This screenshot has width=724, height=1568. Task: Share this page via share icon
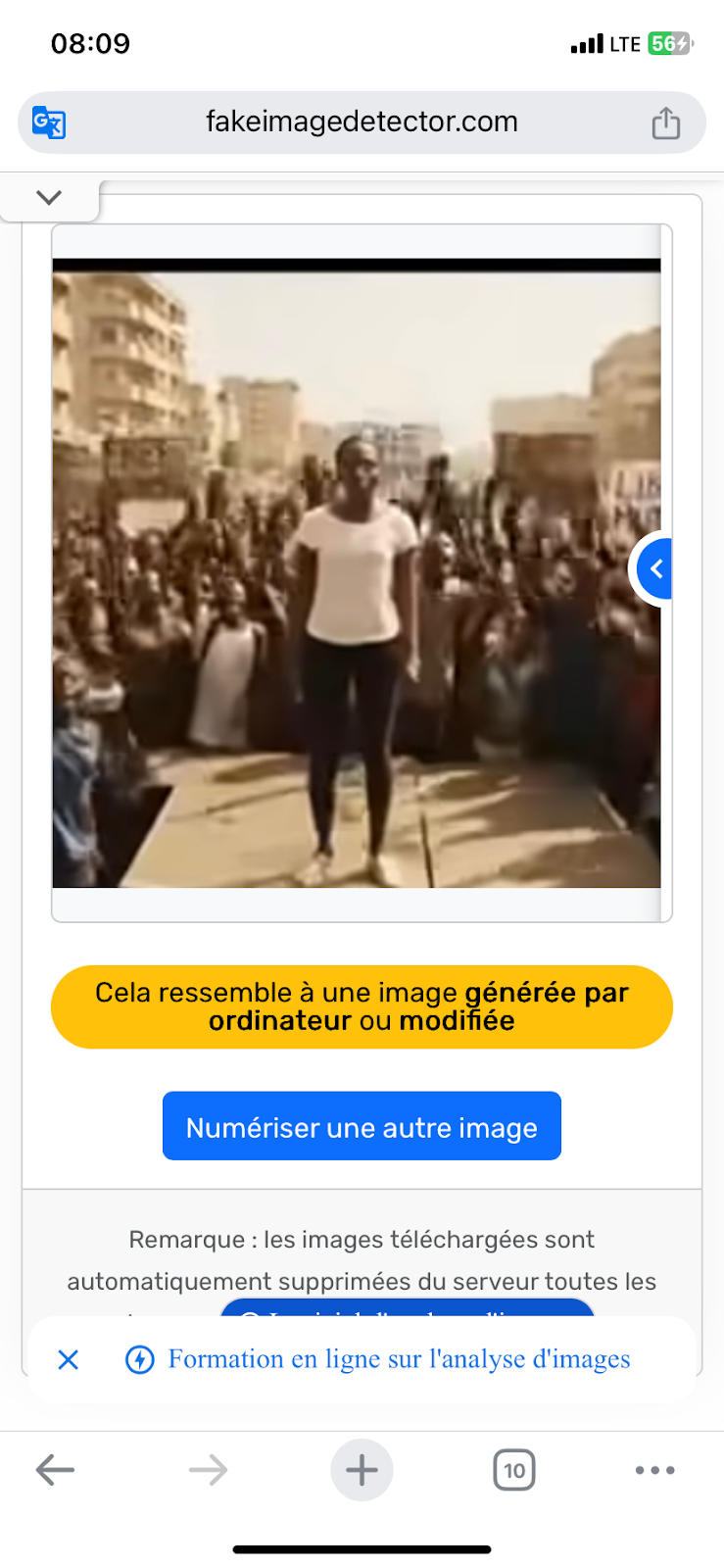click(666, 123)
